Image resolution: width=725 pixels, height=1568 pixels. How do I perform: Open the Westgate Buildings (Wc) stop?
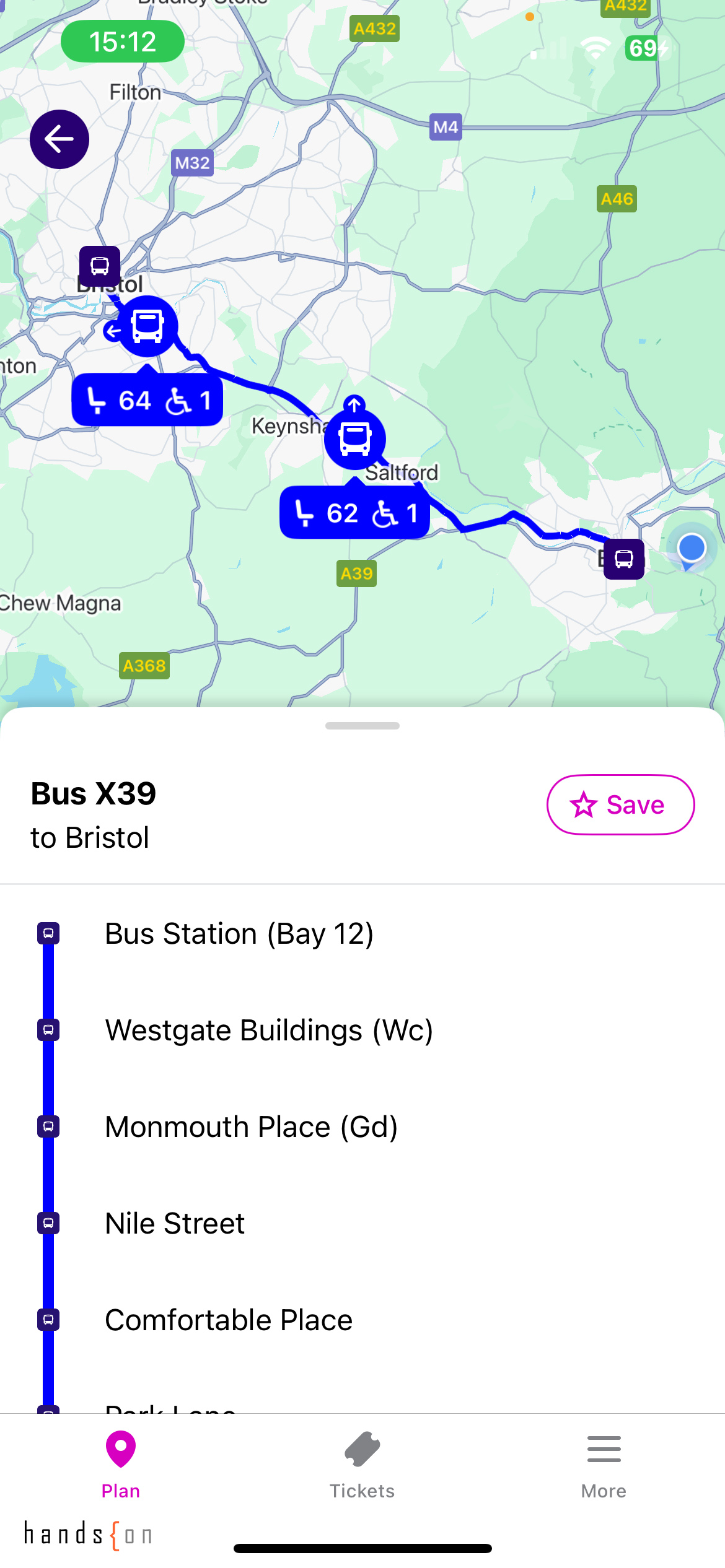click(269, 1030)
